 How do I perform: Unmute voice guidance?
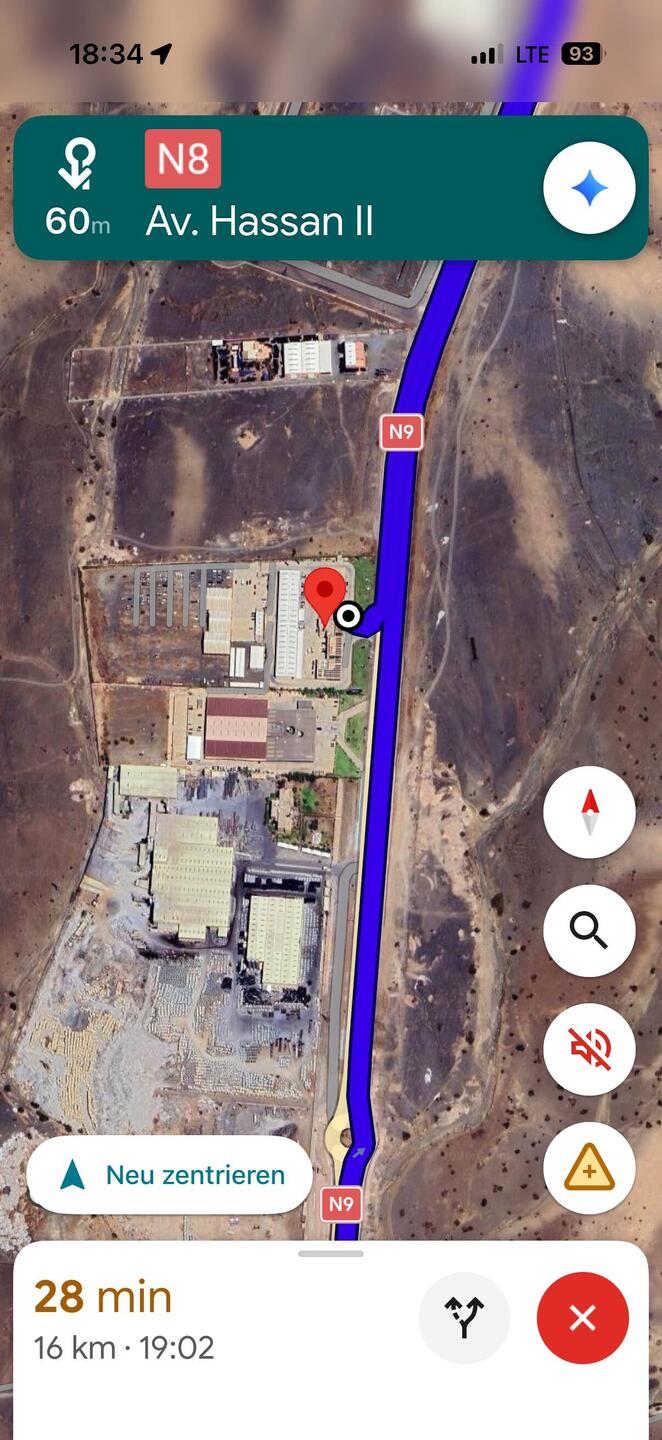point(589,1049)
